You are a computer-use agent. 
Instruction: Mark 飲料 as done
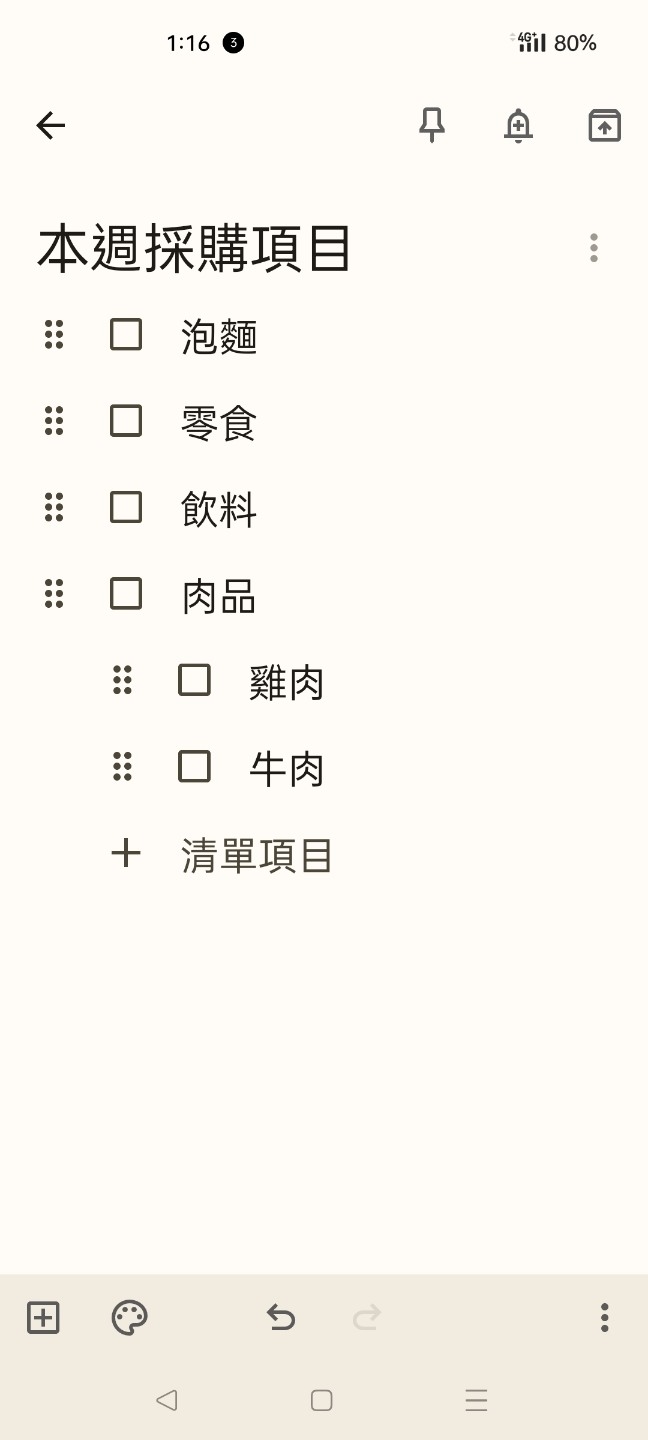coord(126,507)
